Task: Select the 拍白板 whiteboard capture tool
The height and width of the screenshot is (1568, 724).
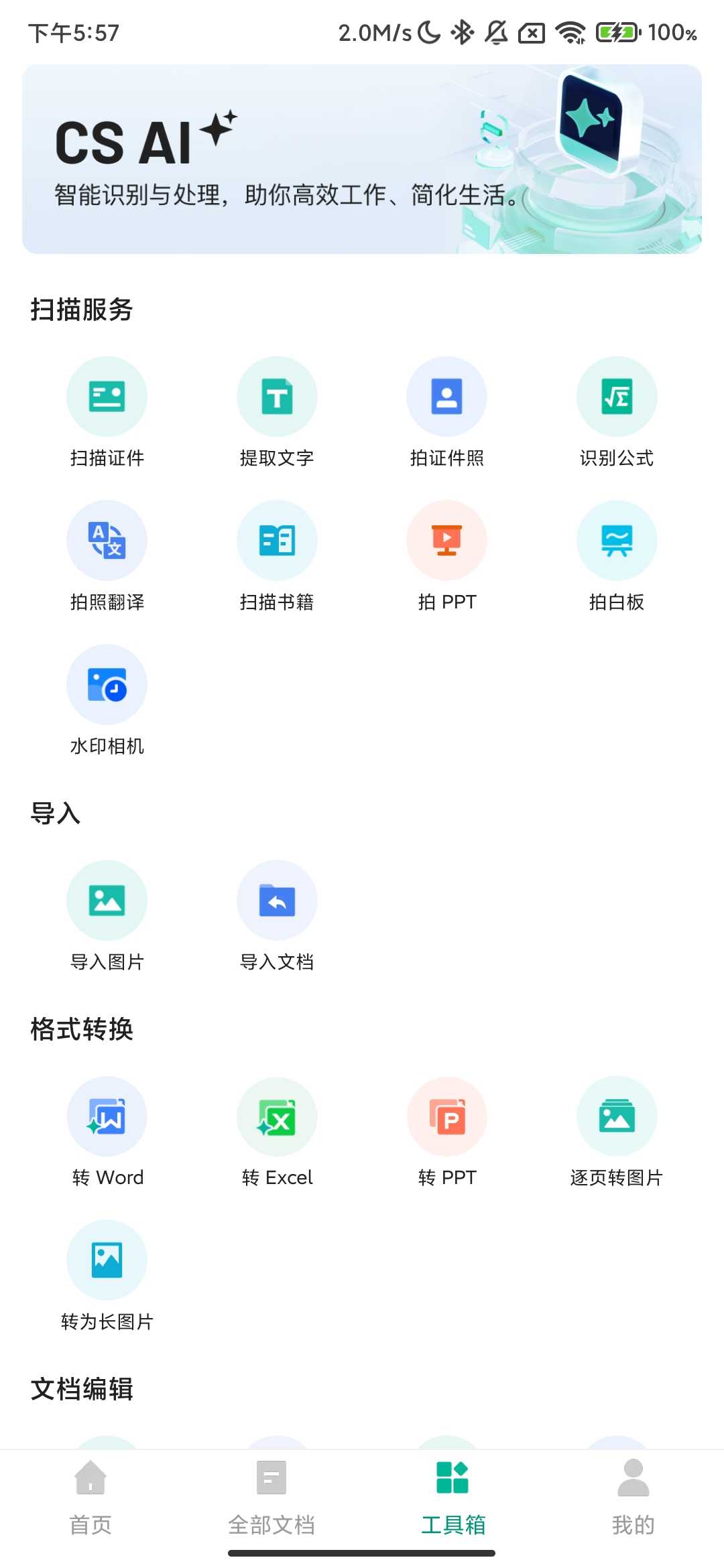Action: 617,554
